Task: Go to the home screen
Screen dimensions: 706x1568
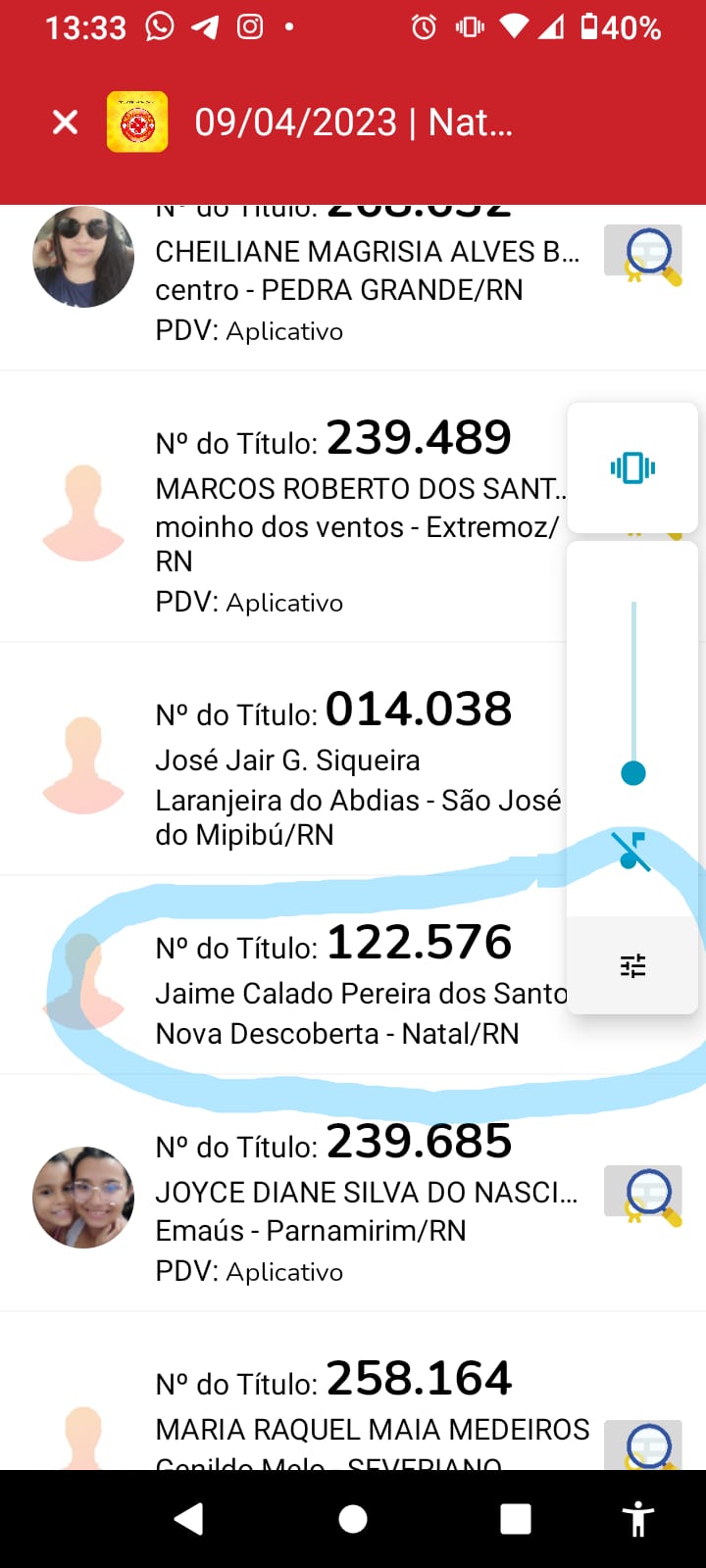Action: click(353, 1518)
